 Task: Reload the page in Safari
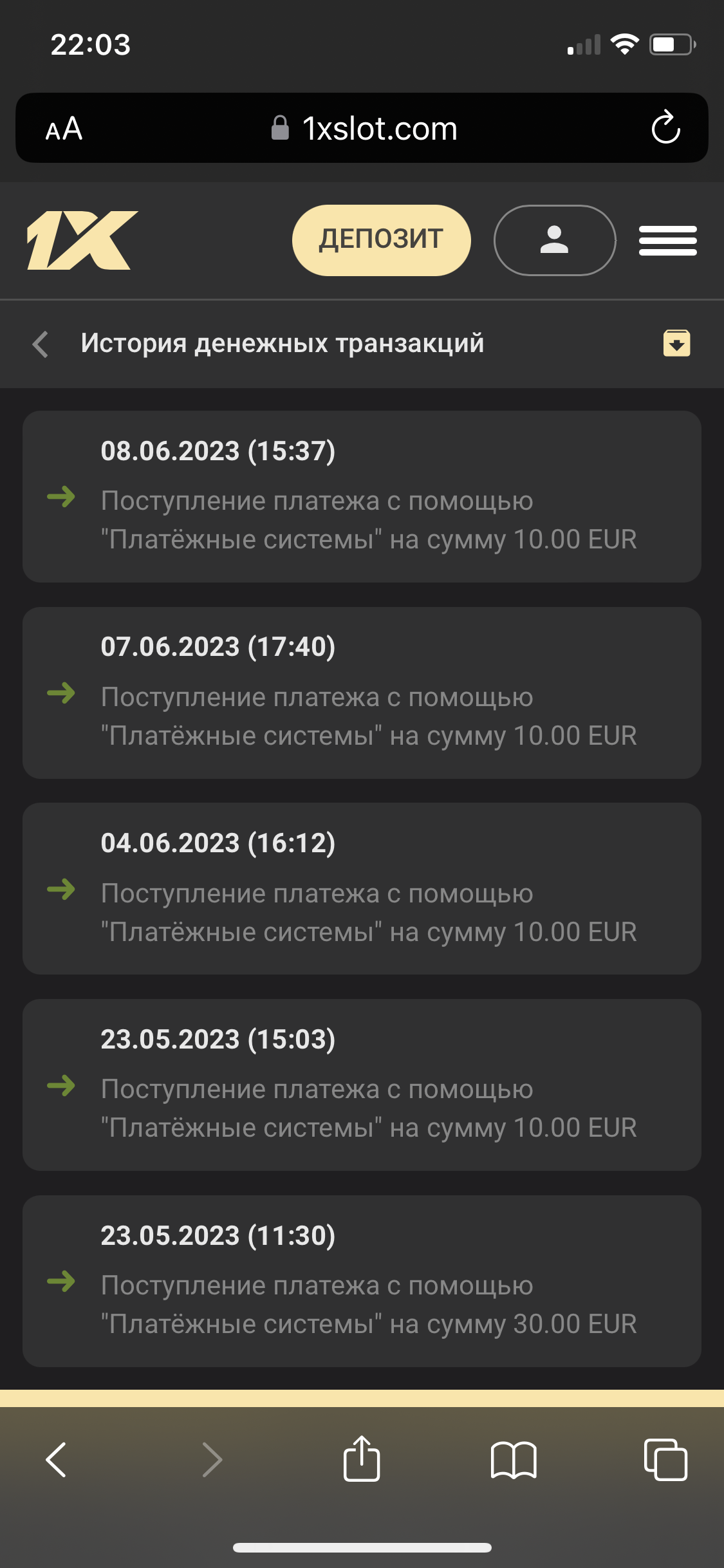pos(665,127)
